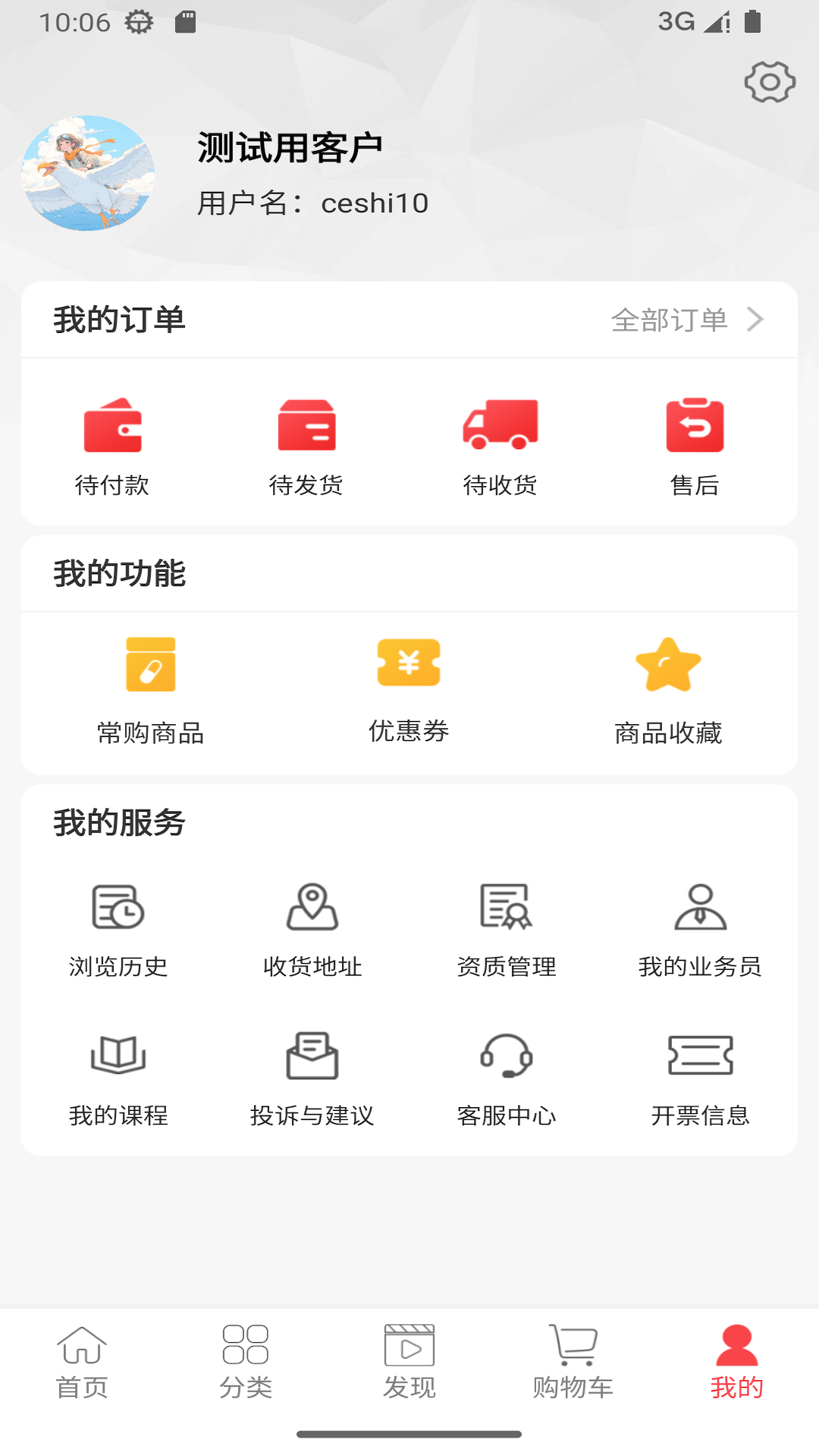The height and width of the screenshot is (1456, 819).
Task: View all orders (全部订单)
Action: tap(686, 320)
